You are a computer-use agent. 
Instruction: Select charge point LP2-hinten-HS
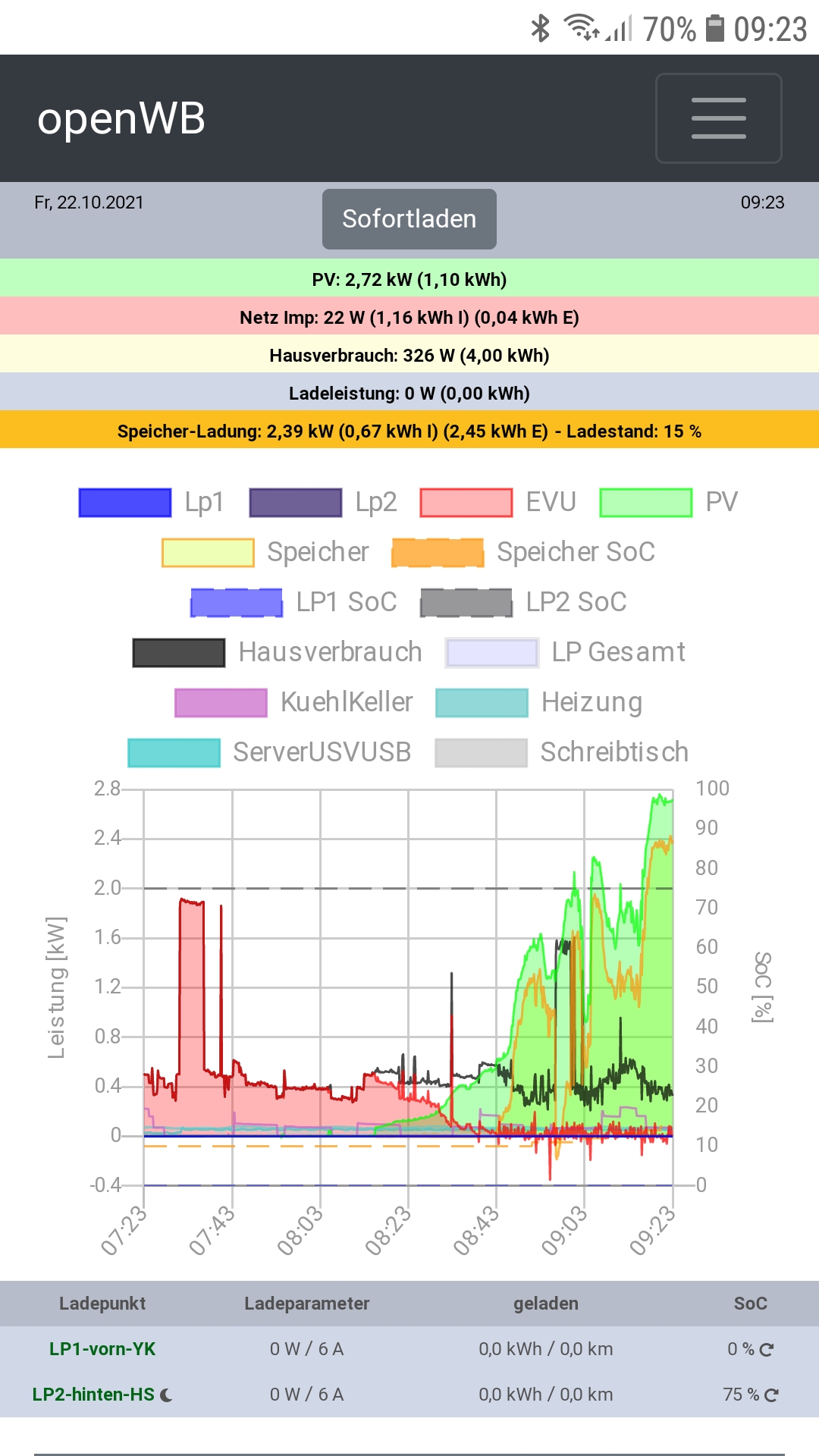tap(93, 1395)
